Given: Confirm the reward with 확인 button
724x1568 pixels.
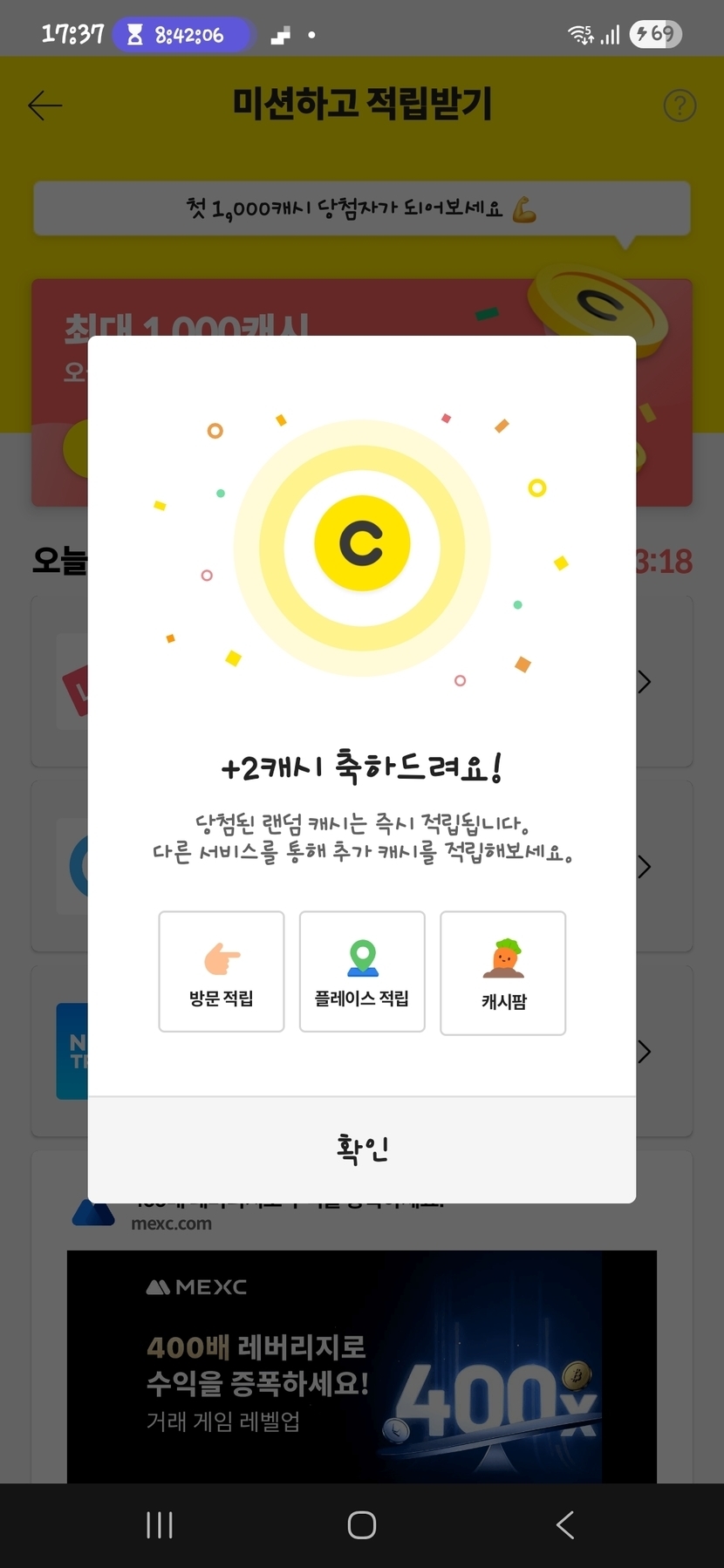Looking at the screenshot, I should 361,1149.
